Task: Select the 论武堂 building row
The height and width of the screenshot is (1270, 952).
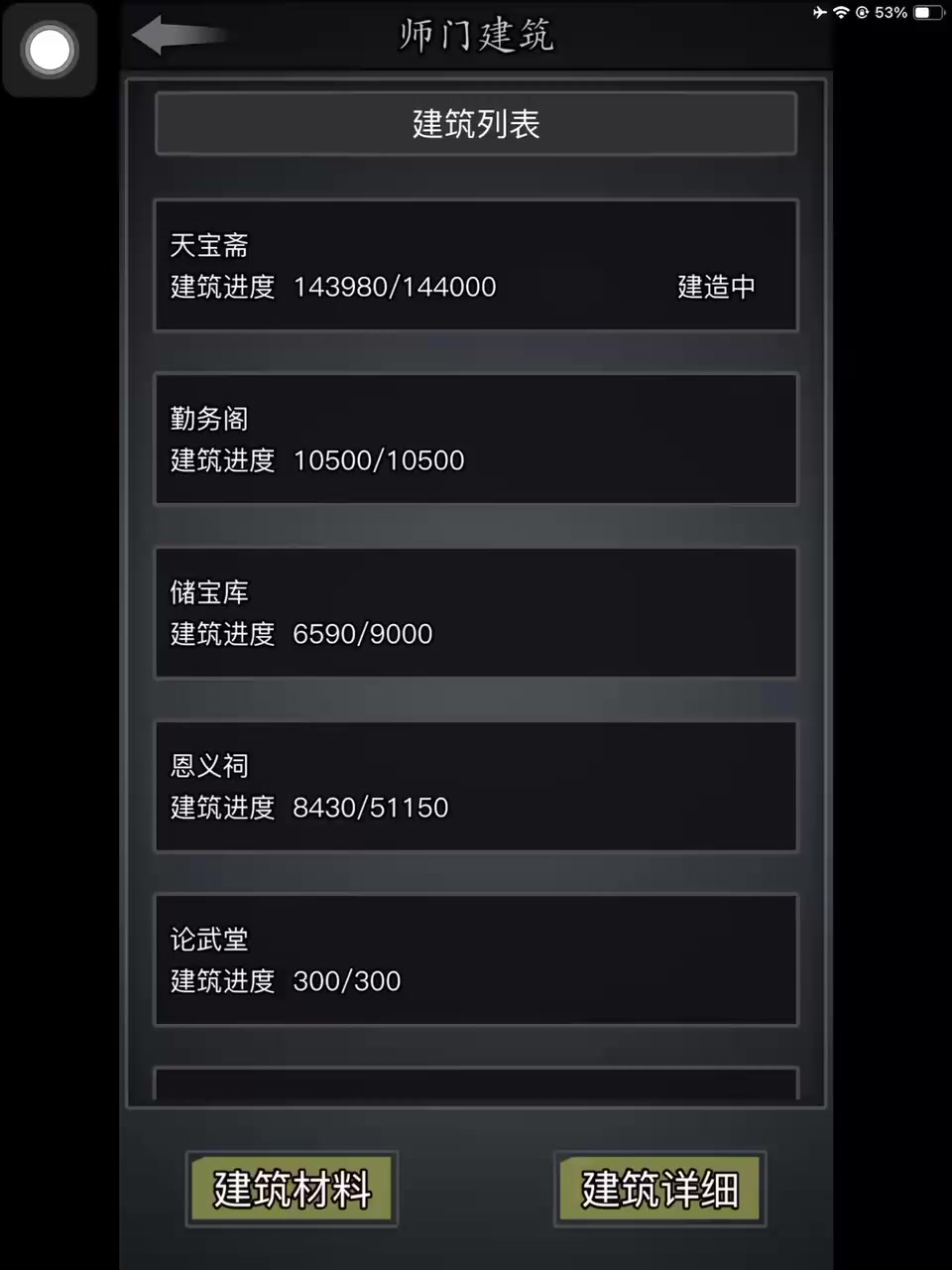Action: [476, 960]
